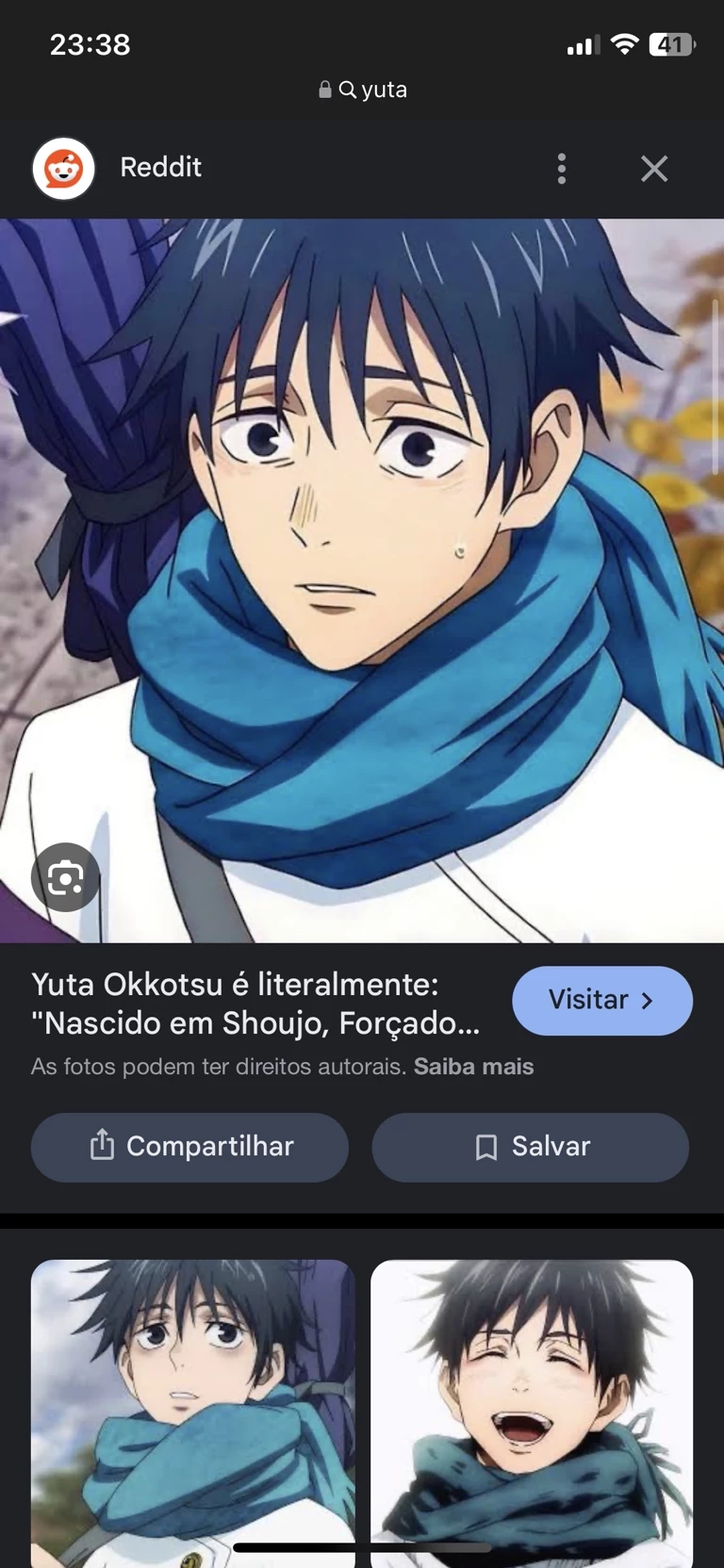724x1568 pixels.
Task: Search this image with Google Lens
Action: [x=65, y=877]
